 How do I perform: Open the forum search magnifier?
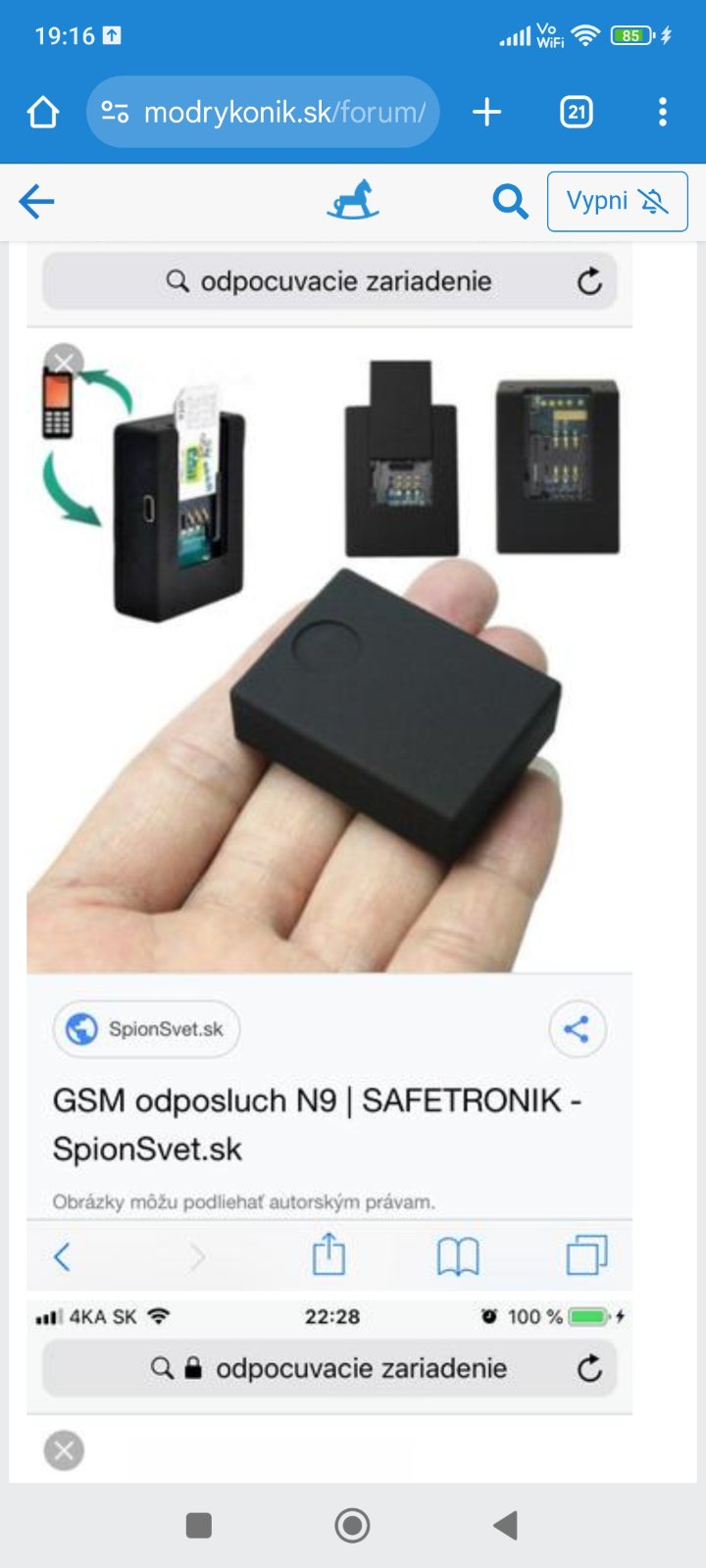pos(510,202)
